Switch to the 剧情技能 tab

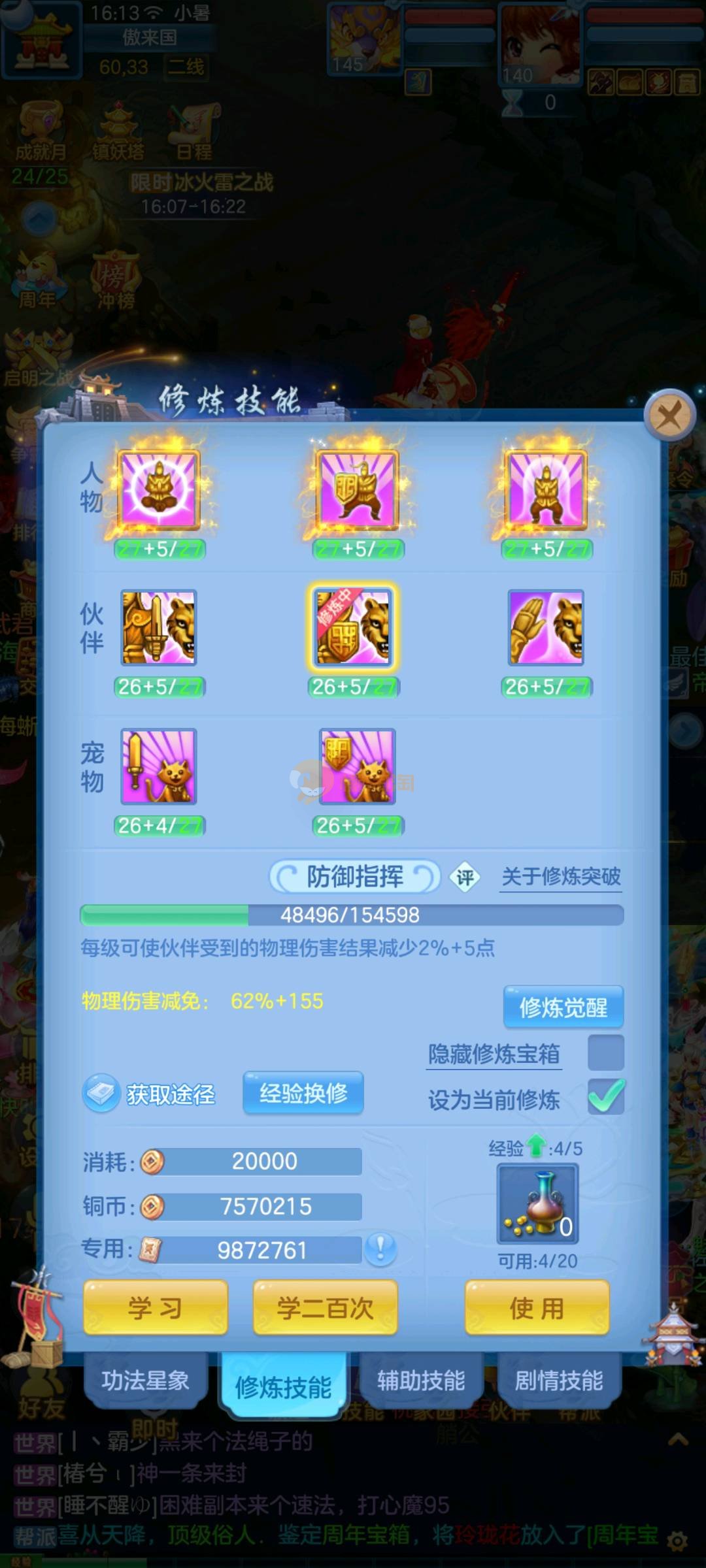(559, 1380)
